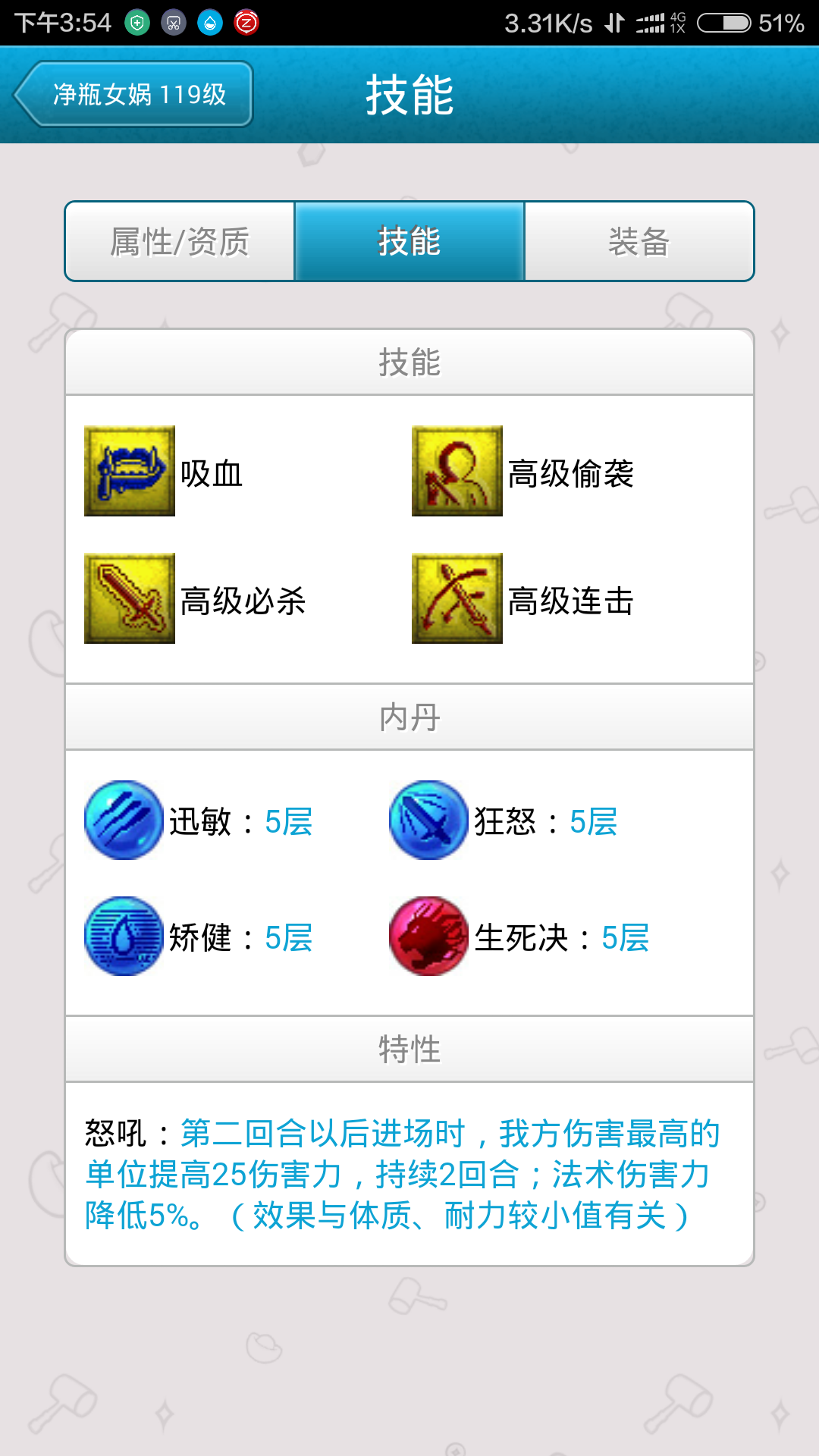Select the 技能 tab
The width and height of the screenshot is (819, 1456).
pyautogui.click(x=409, y=242)
